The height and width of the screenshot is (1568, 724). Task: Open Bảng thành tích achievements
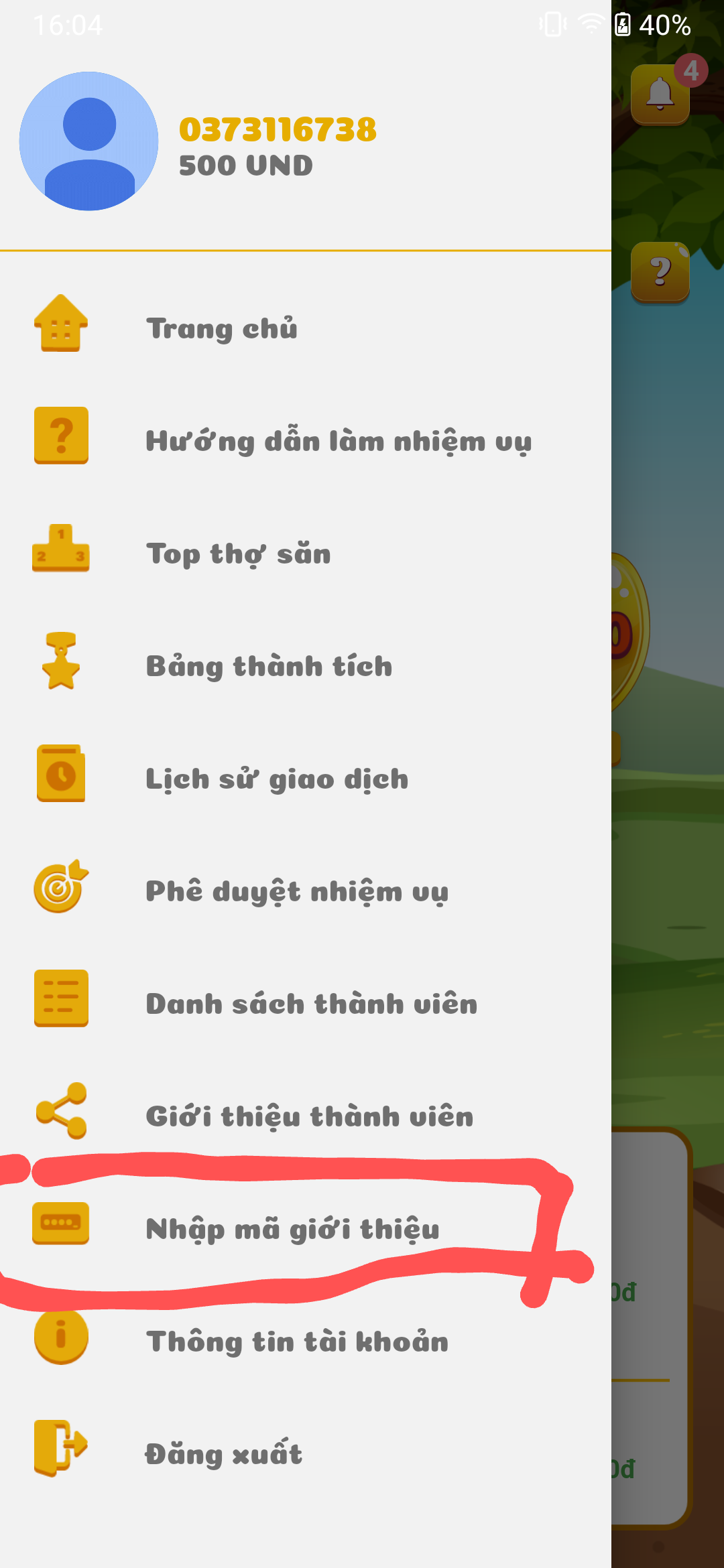268,666
